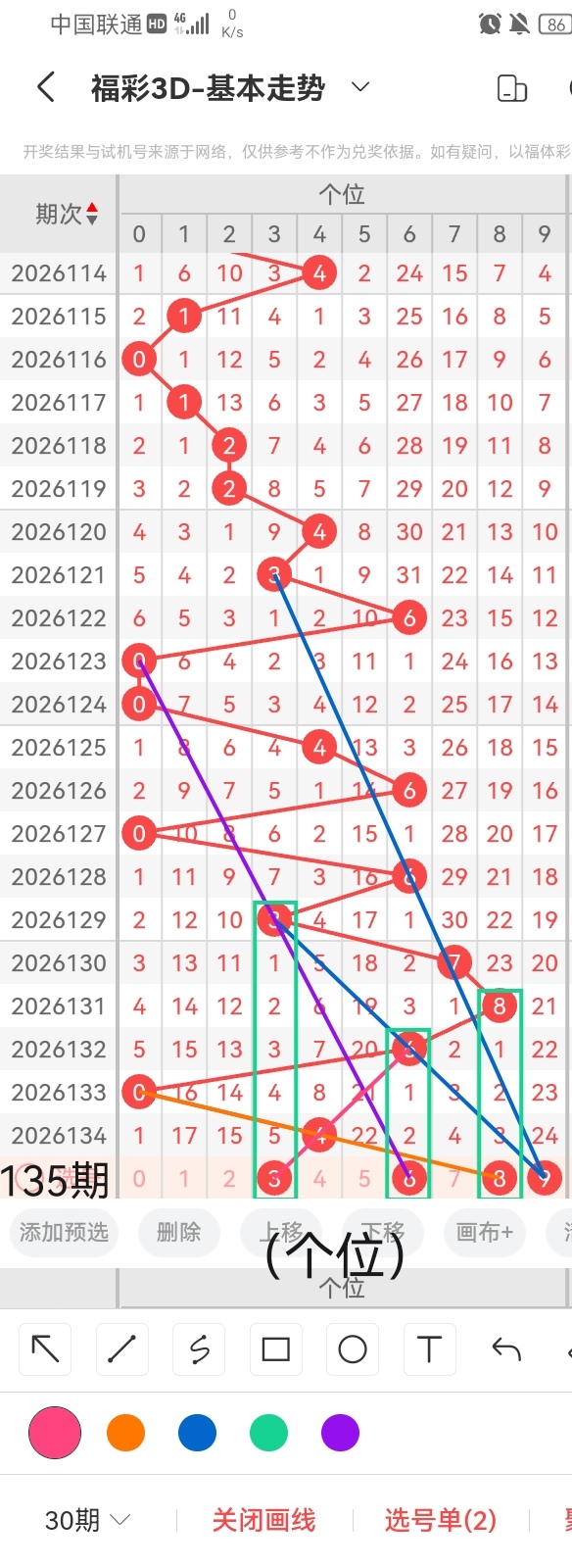Viewport: 572px width, 1568px height.
Task: Pick the pink color swatch
Action: 55,1433
